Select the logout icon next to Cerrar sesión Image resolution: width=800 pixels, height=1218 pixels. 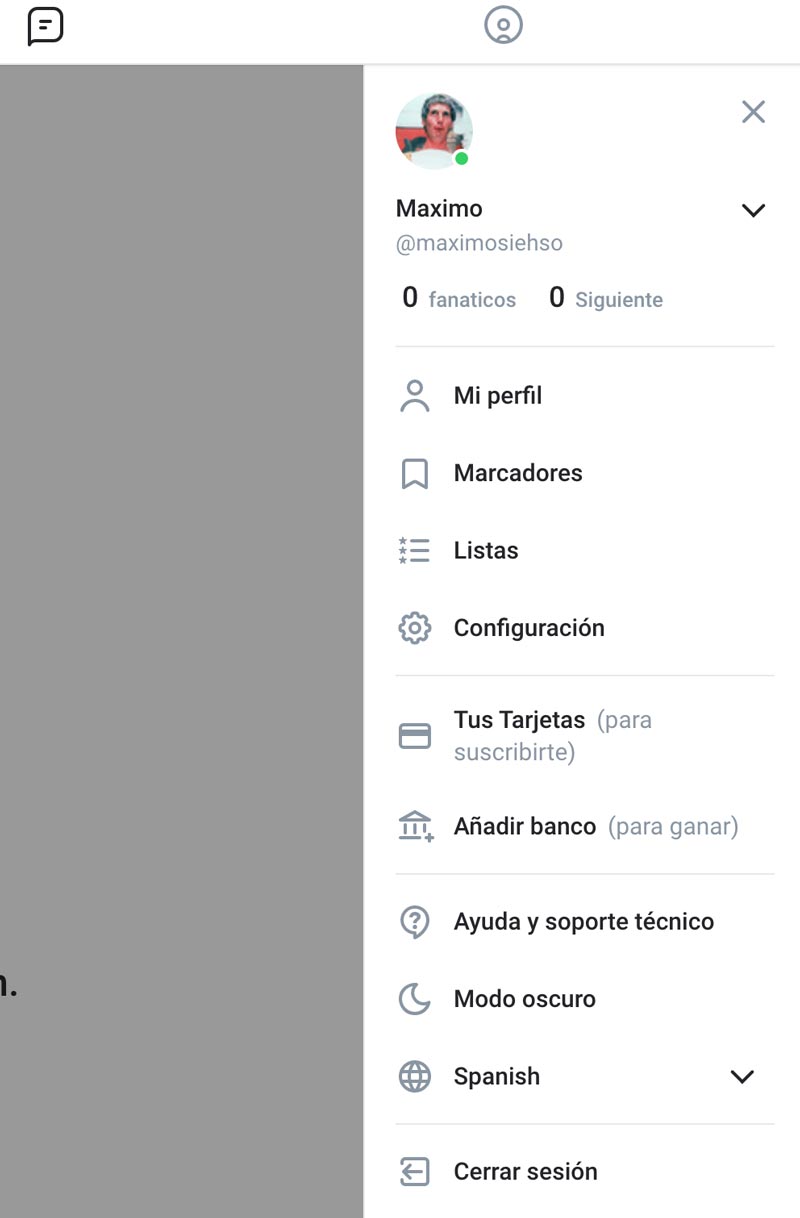coord(414,1171)
